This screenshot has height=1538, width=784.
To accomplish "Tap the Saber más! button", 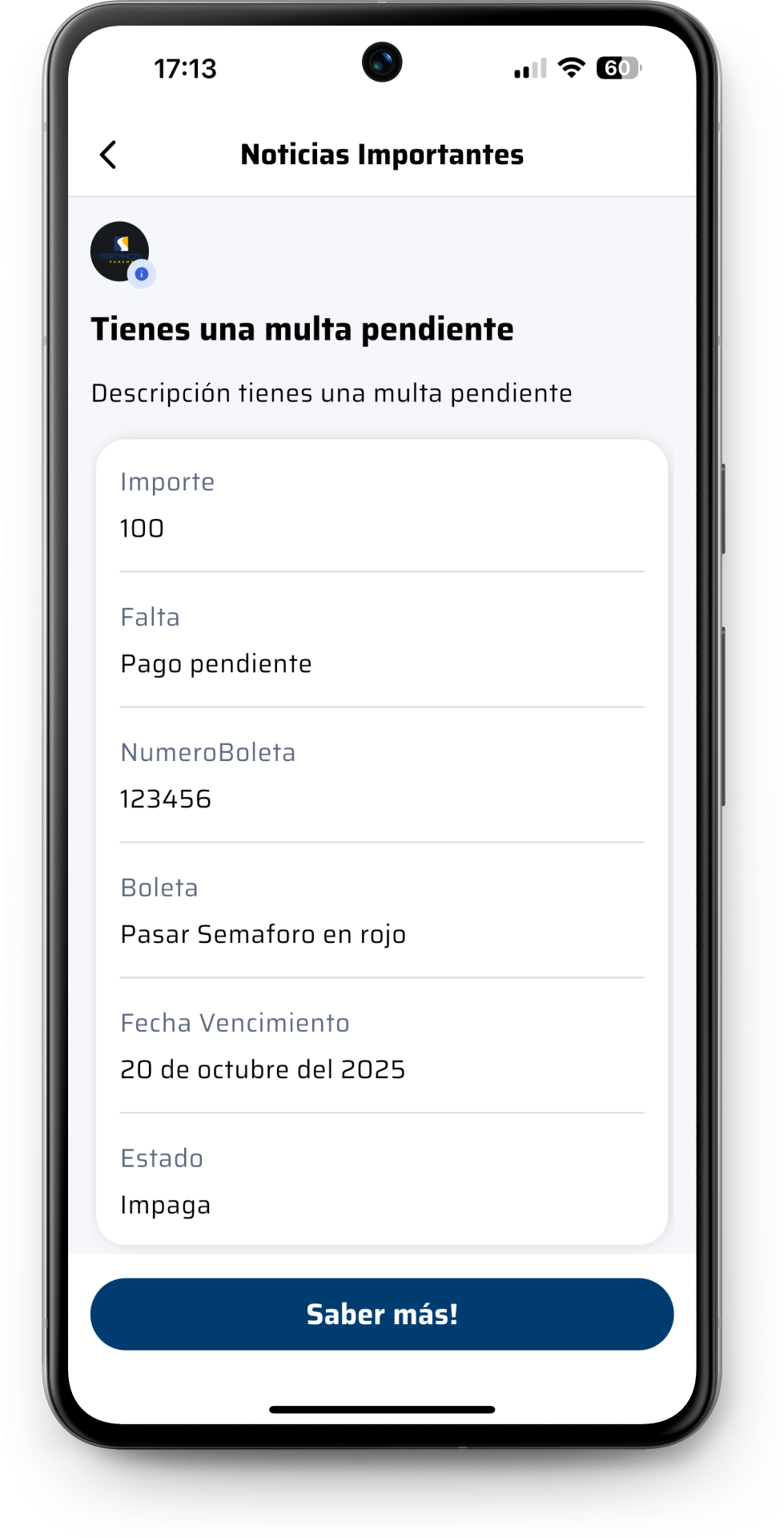I will 382,1315.
